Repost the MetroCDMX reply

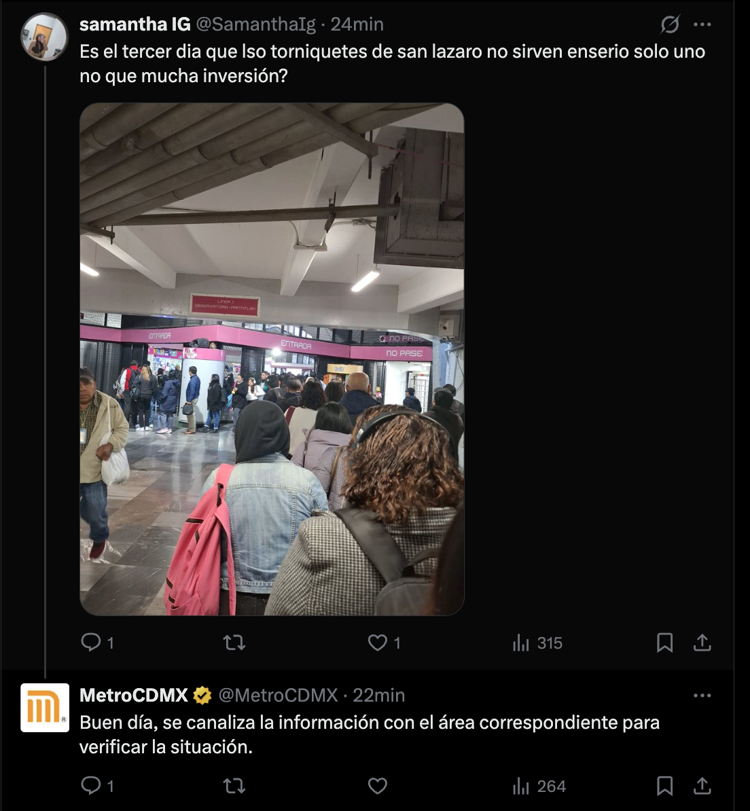[x=234, y=786]
